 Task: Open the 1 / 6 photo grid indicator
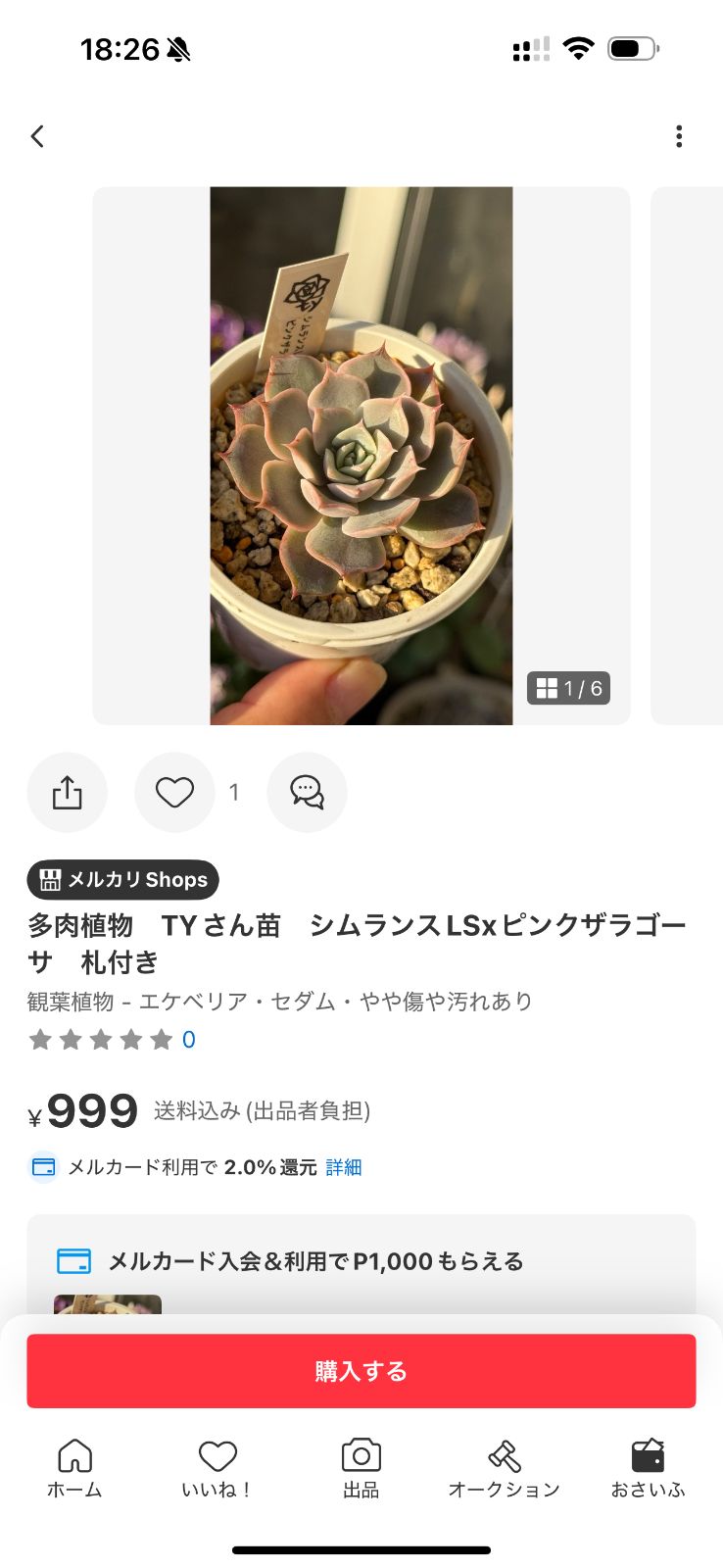569,688
